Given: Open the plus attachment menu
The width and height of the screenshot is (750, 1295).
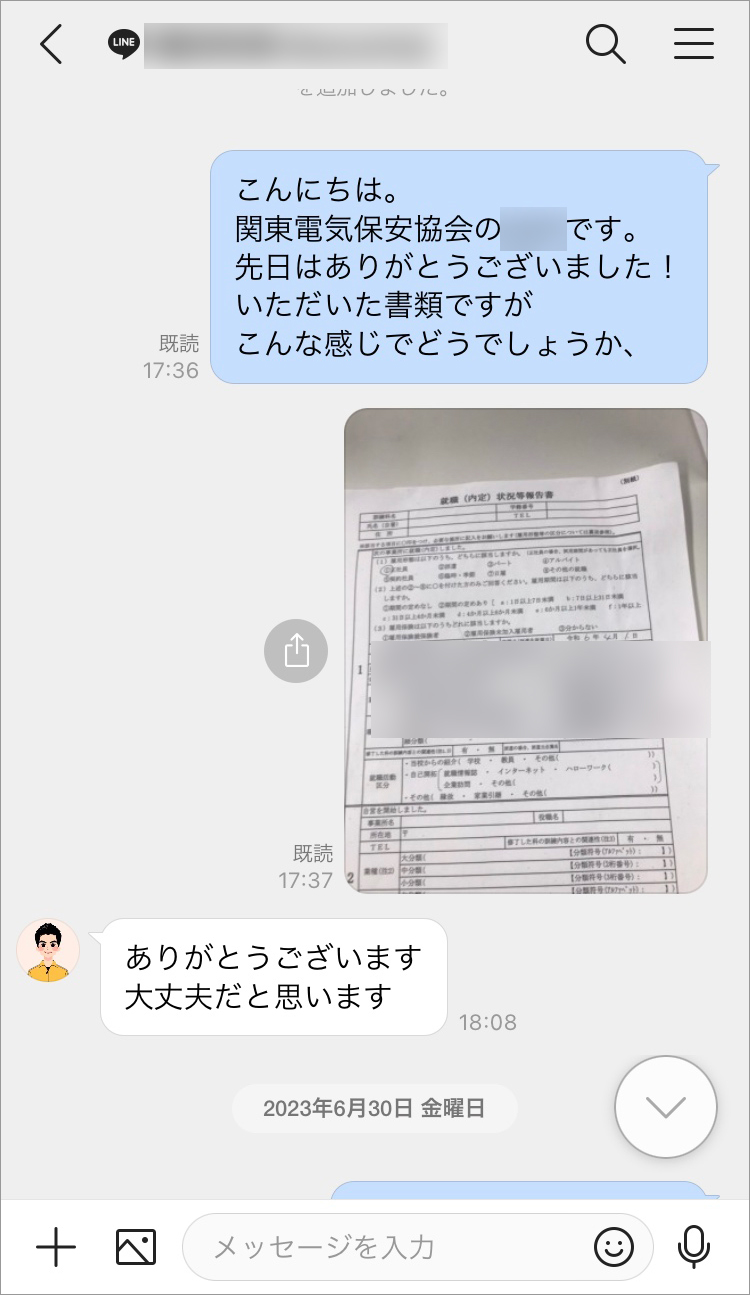Looking at the screenshot, I should [56, 1247].
